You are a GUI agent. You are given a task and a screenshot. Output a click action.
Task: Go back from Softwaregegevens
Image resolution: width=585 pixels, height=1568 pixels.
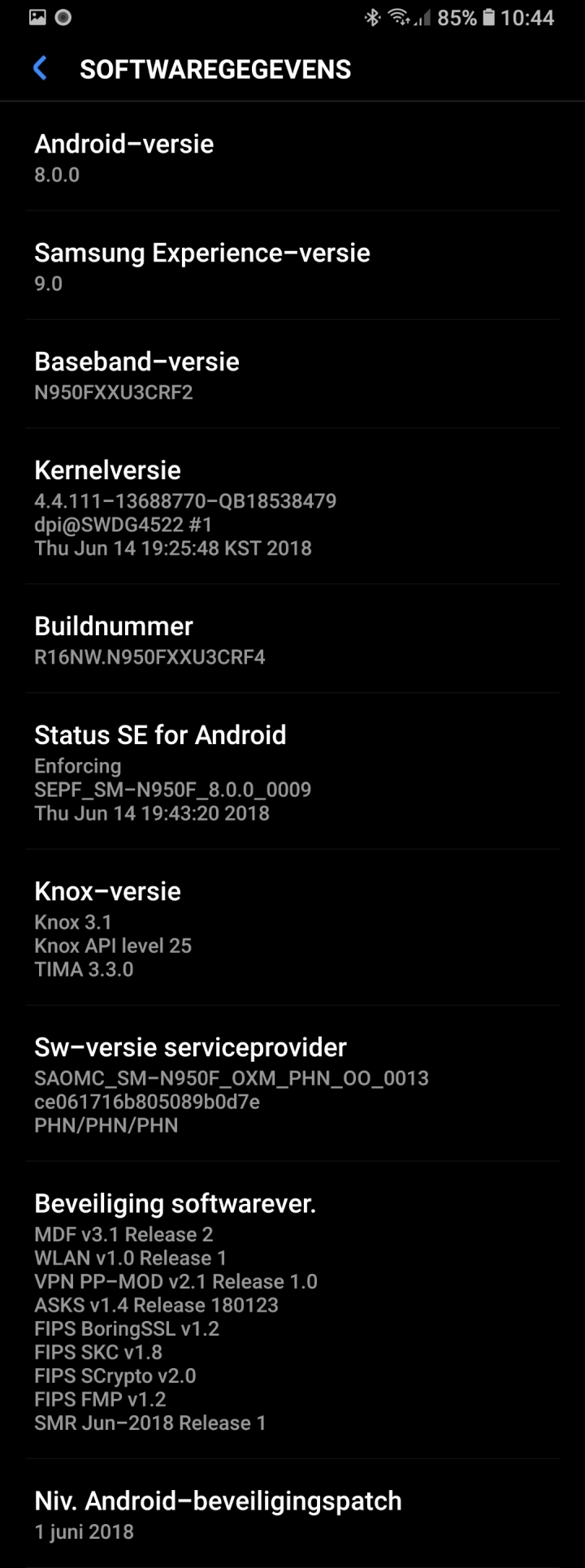click(40, 69)
